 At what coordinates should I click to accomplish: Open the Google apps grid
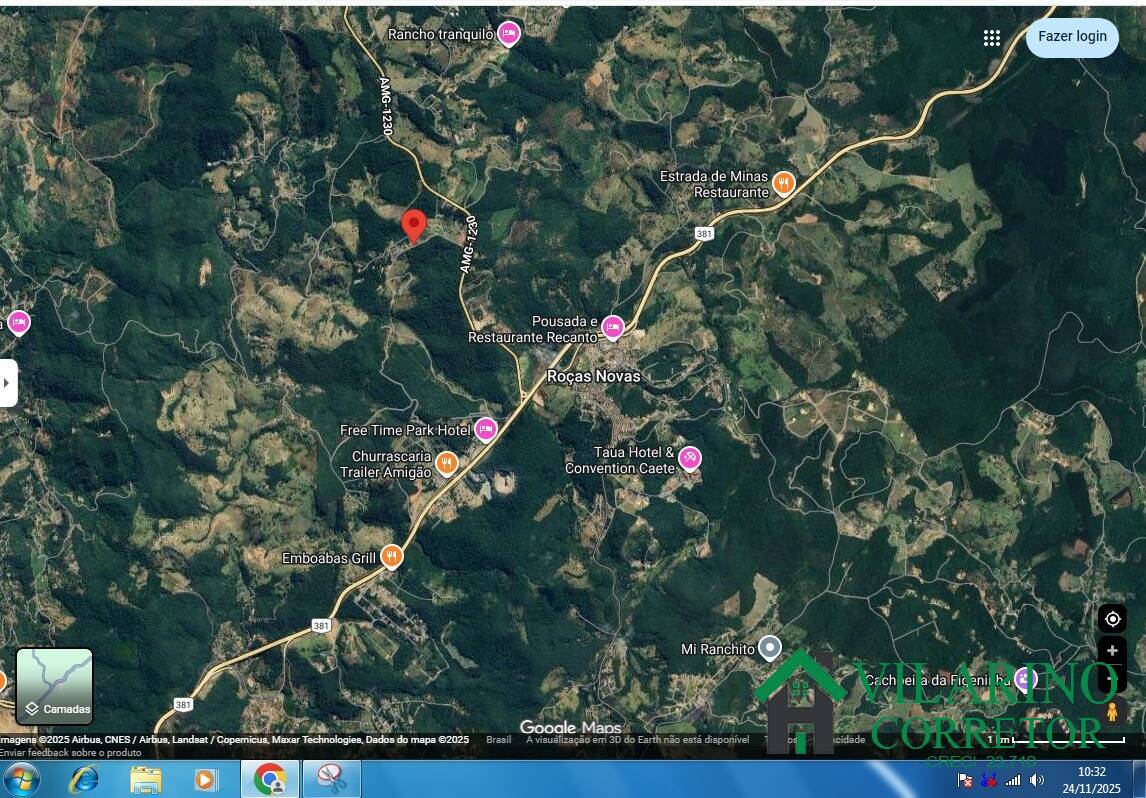click(x=992, y=38)
